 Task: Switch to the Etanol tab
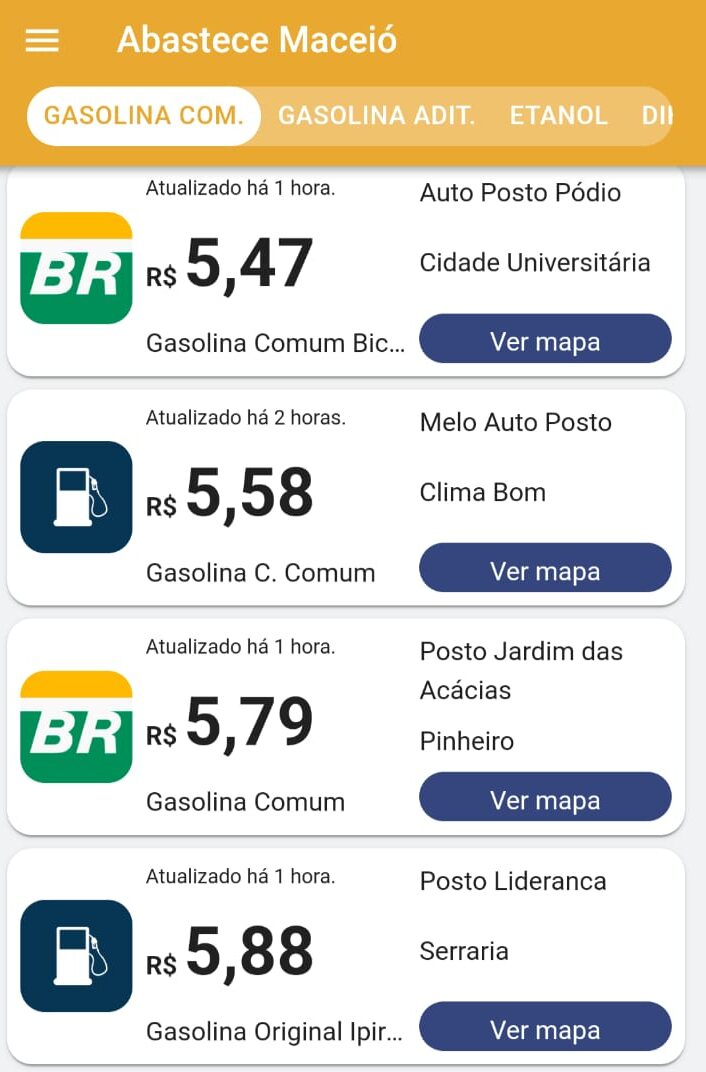click(x=558, y=116)
